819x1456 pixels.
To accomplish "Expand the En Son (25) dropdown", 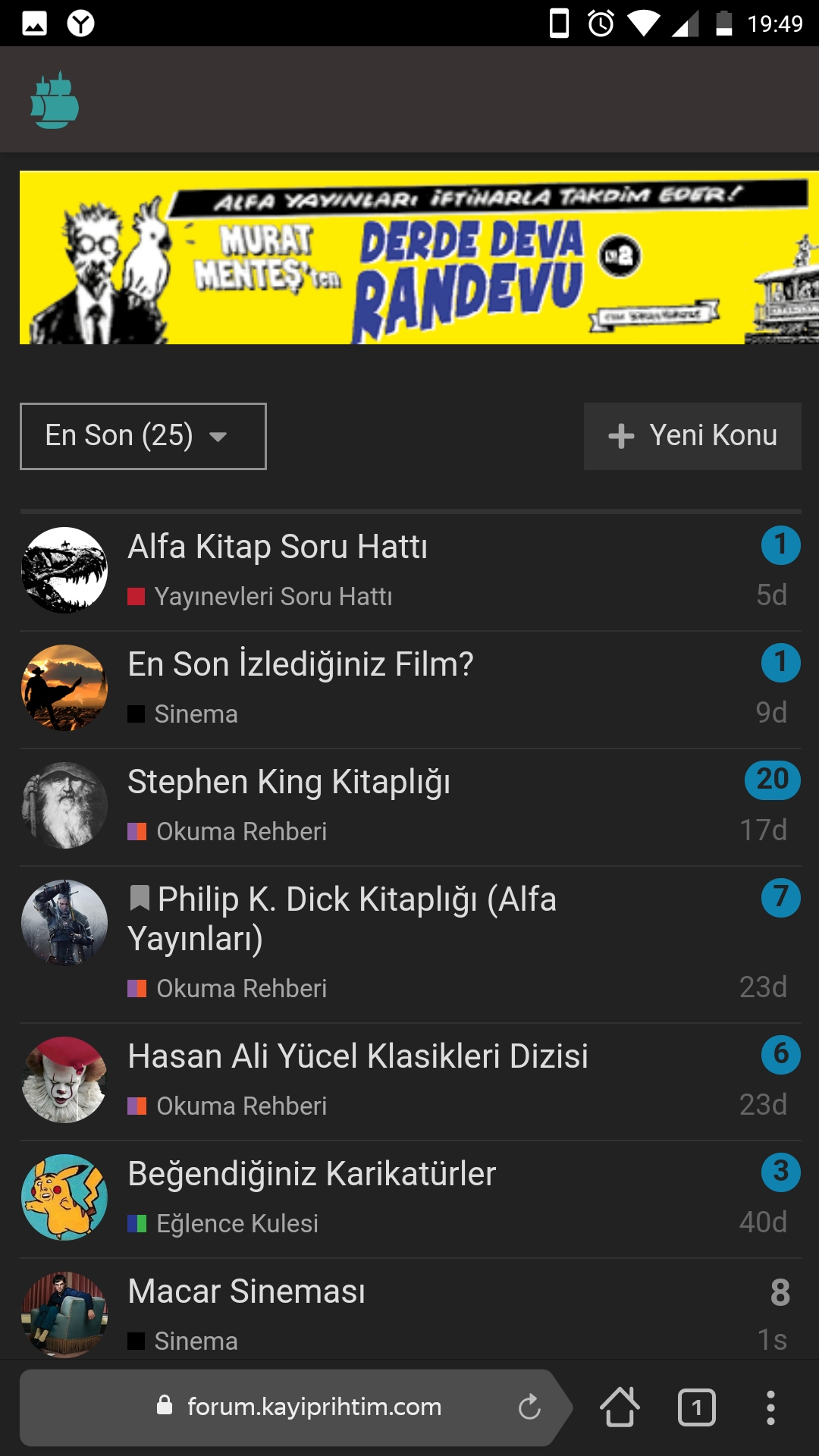I will click(143, 436).
